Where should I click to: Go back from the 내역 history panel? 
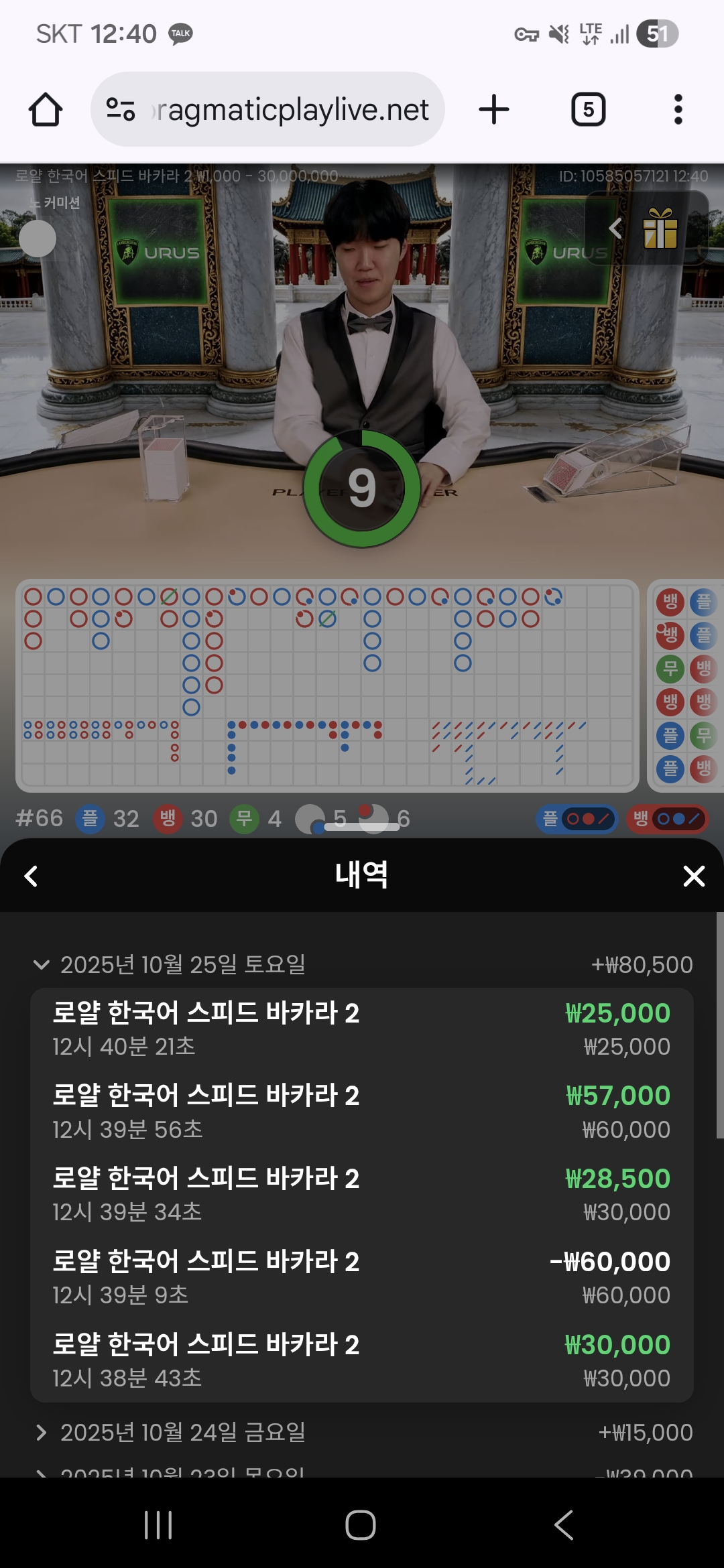(x=31, y=876)
